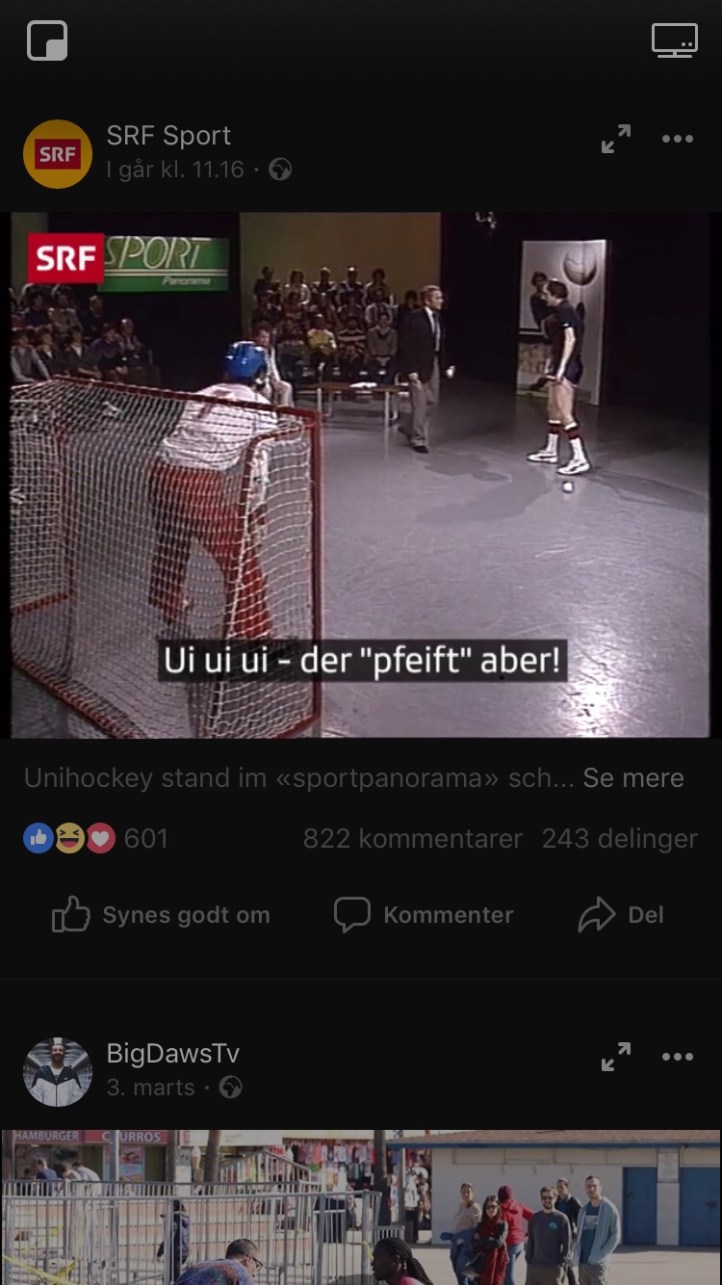The image size is (722, 1285).
Task: Expand caption with 'Se mere'
Action: [633, 778]
